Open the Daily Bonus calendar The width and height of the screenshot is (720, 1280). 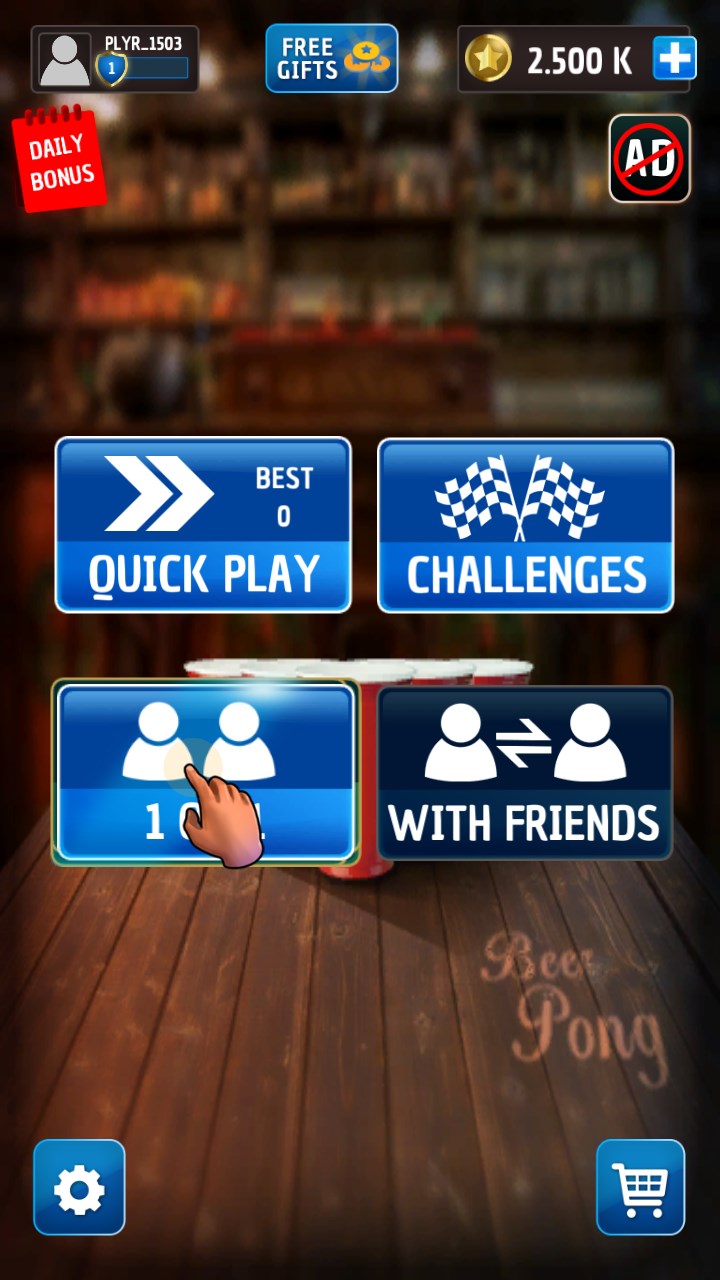pyautogui.click(x=60, y=162)
